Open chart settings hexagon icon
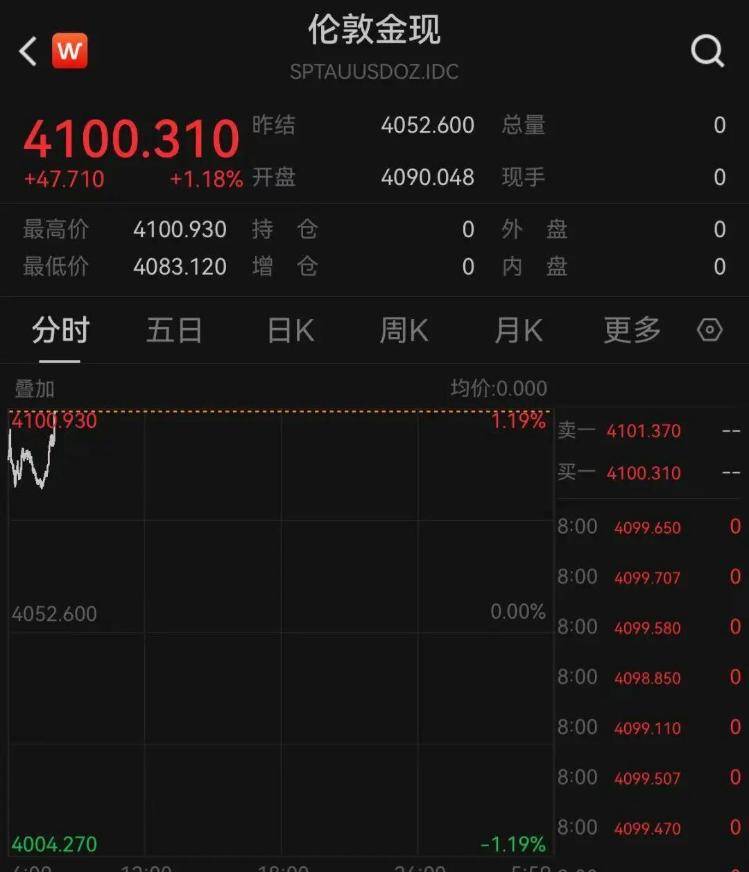 click(710, 330)
